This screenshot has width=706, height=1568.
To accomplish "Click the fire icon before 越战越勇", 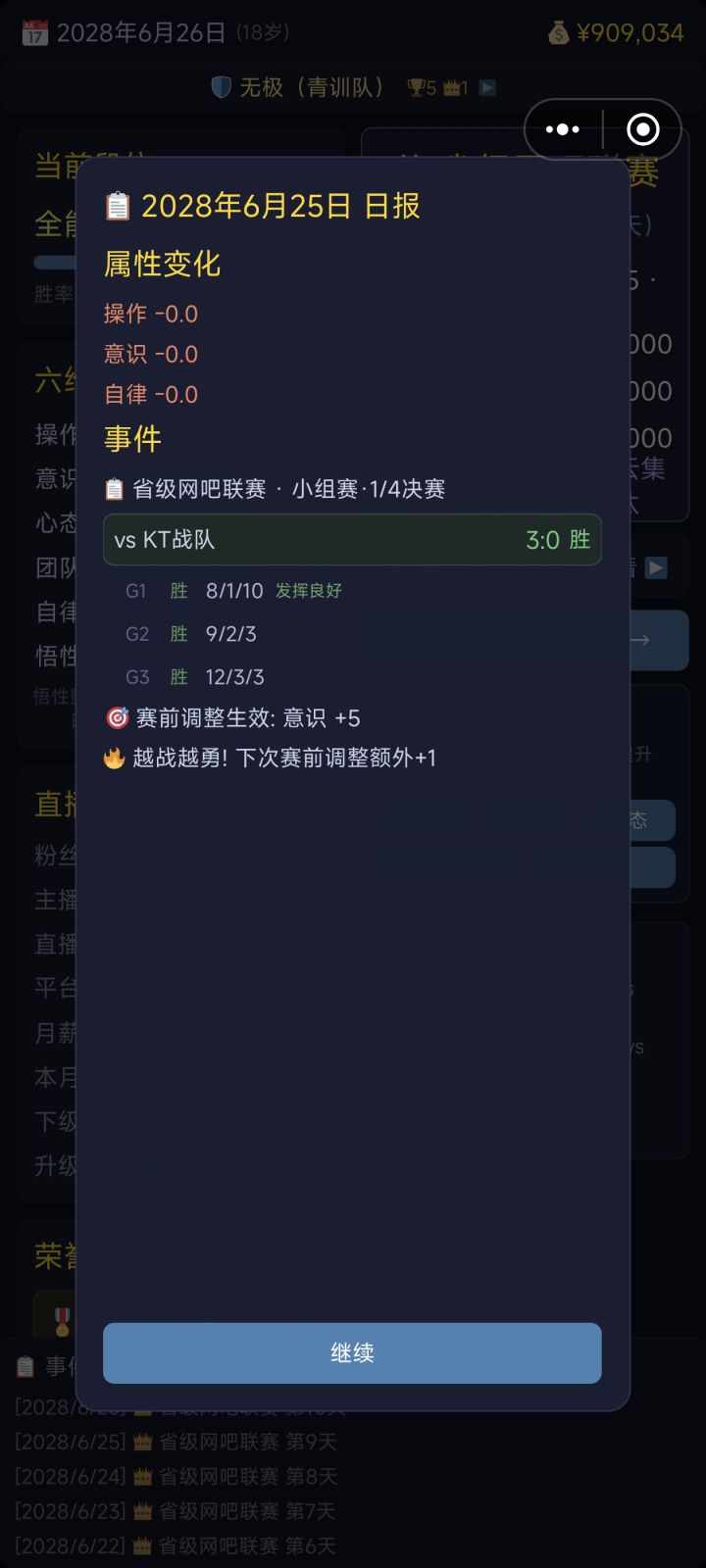I will tap(114, 758).
